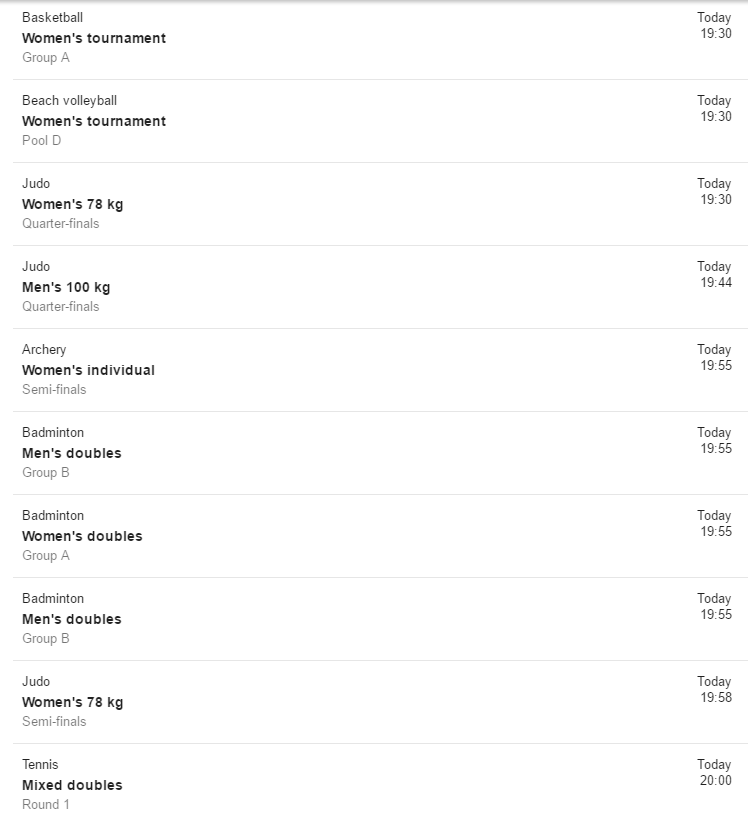Open Judo Women's 78 kg Semi-finals
Screen dimensions: 748x825
[x=73, y=702]
